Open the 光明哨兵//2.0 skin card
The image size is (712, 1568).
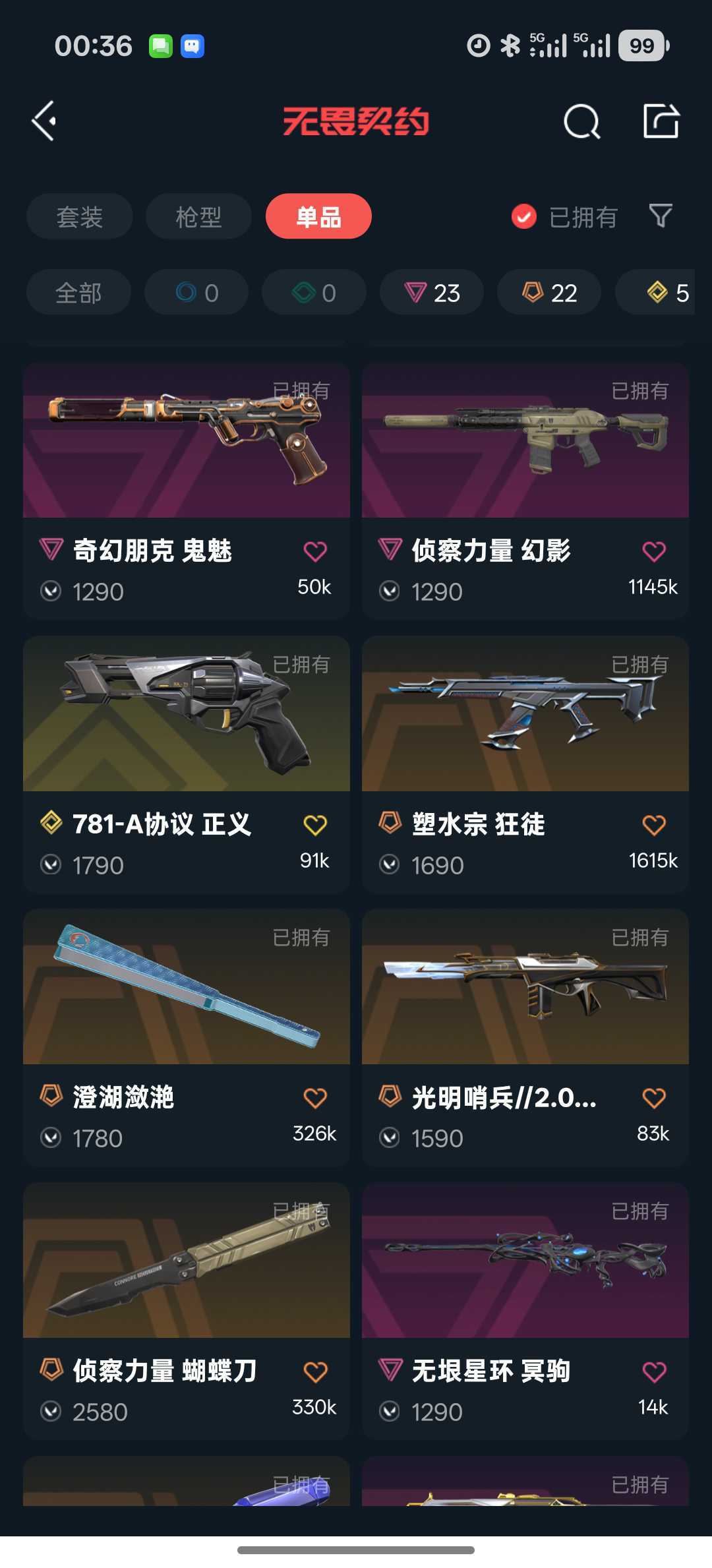pos(525,1037)
